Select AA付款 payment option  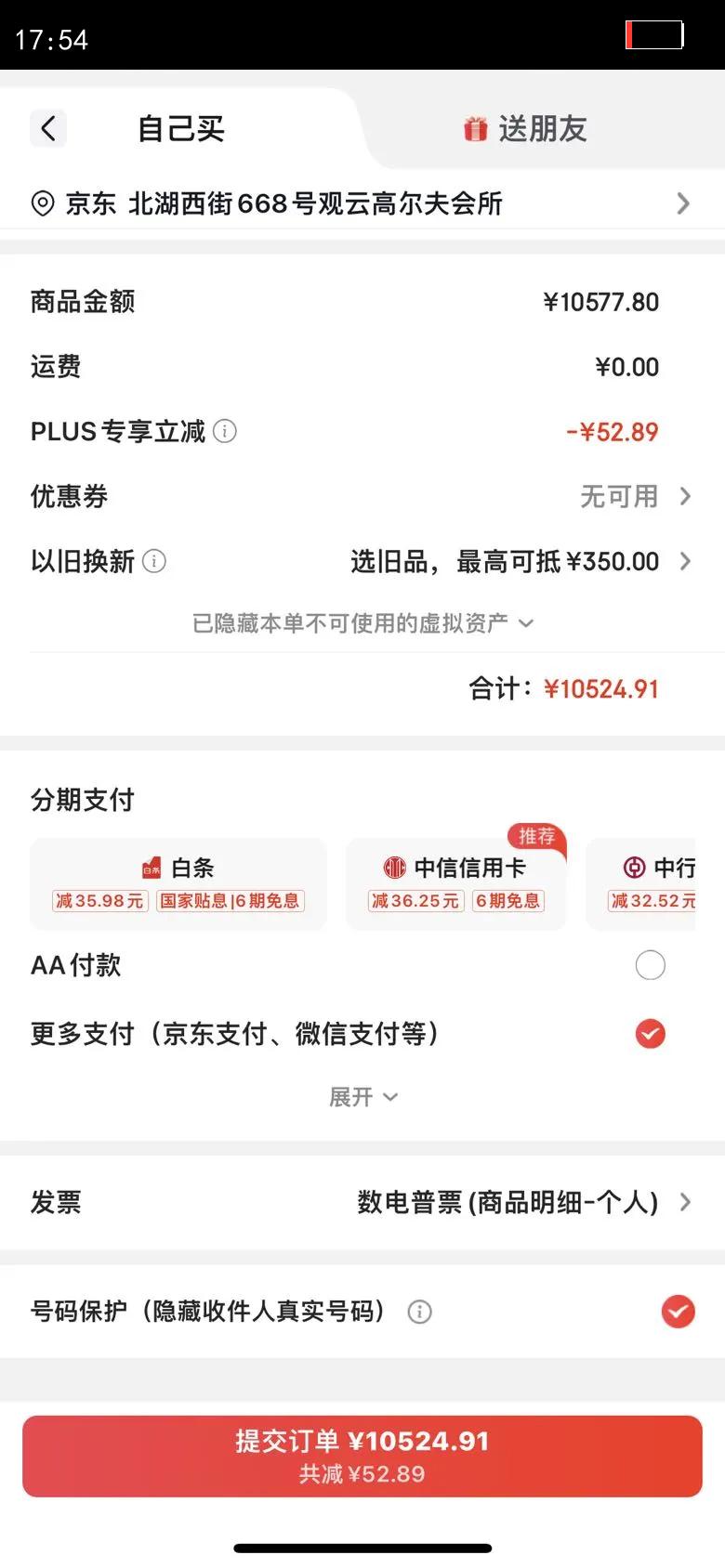coord(650,965)
